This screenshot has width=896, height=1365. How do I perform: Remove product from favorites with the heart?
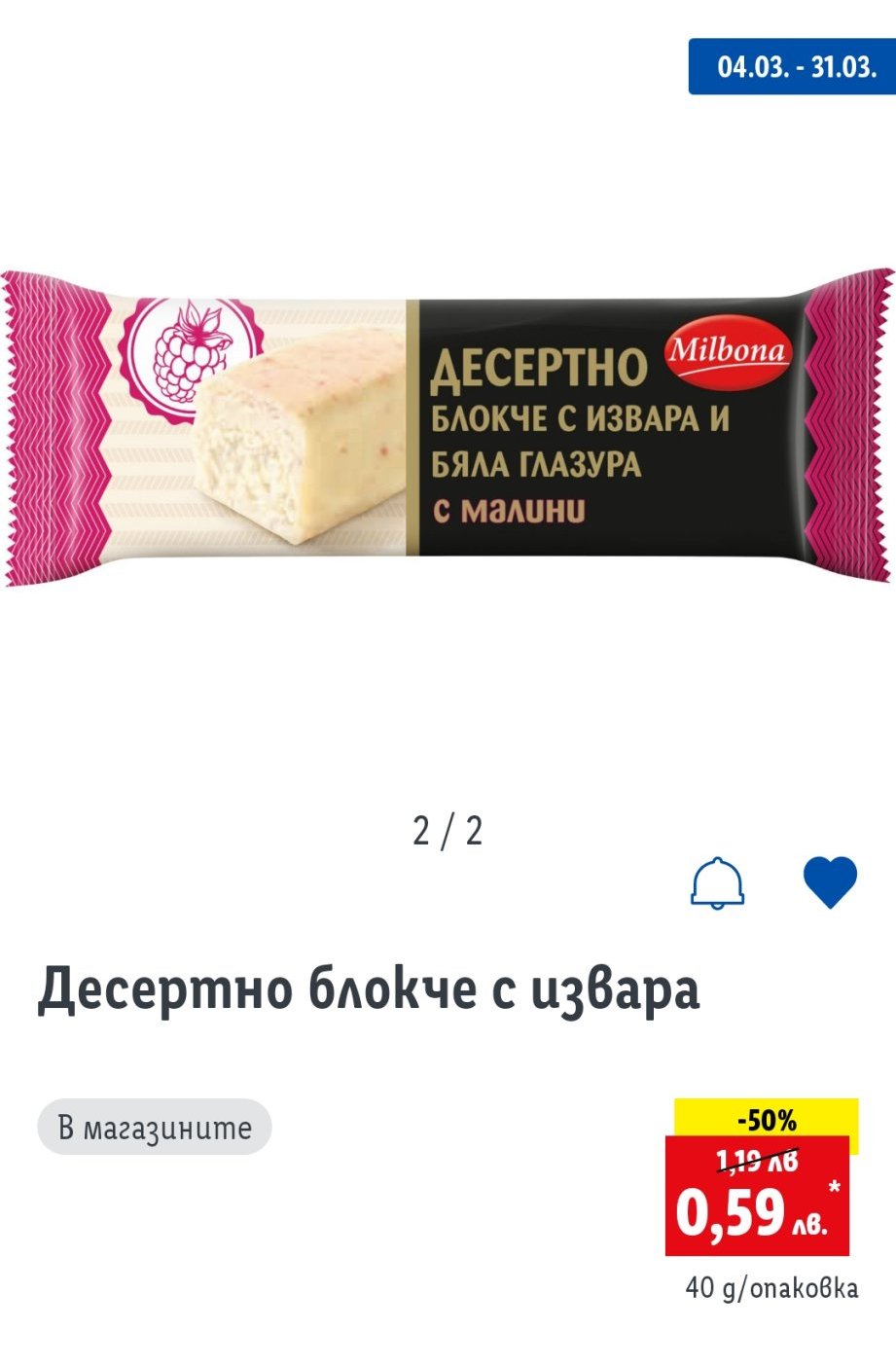tap(830, 883)
